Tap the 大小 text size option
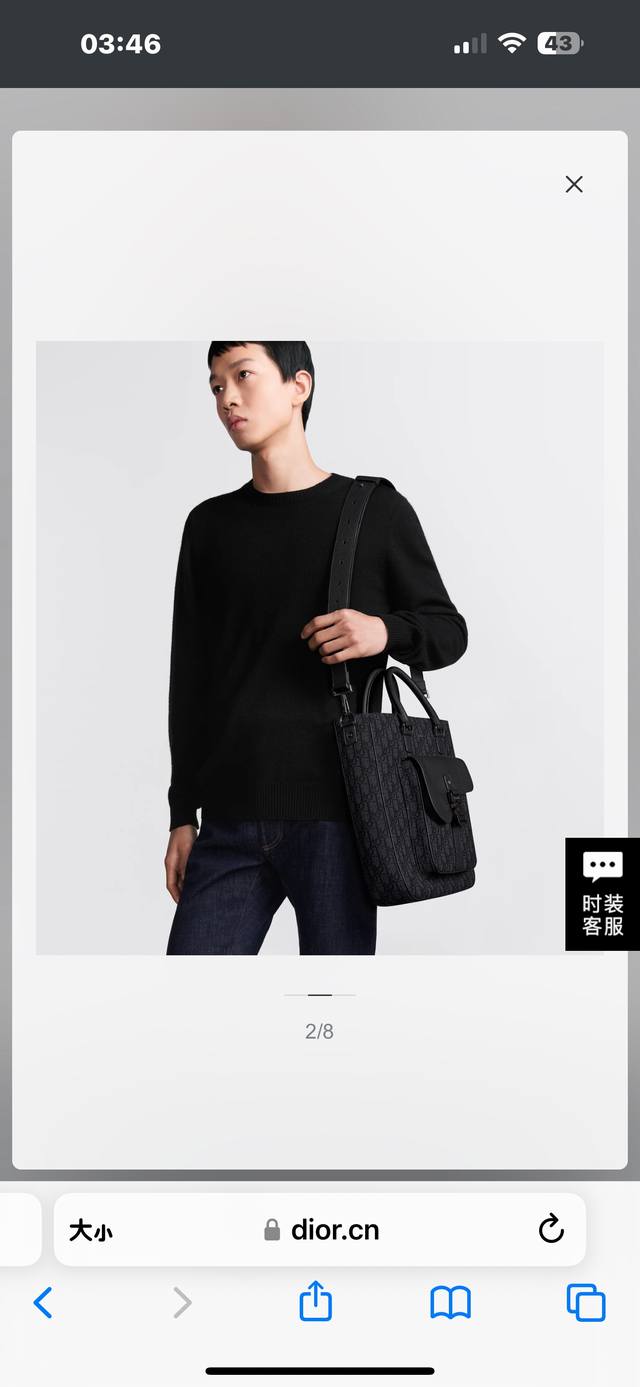 click(x=90, y=1231)
